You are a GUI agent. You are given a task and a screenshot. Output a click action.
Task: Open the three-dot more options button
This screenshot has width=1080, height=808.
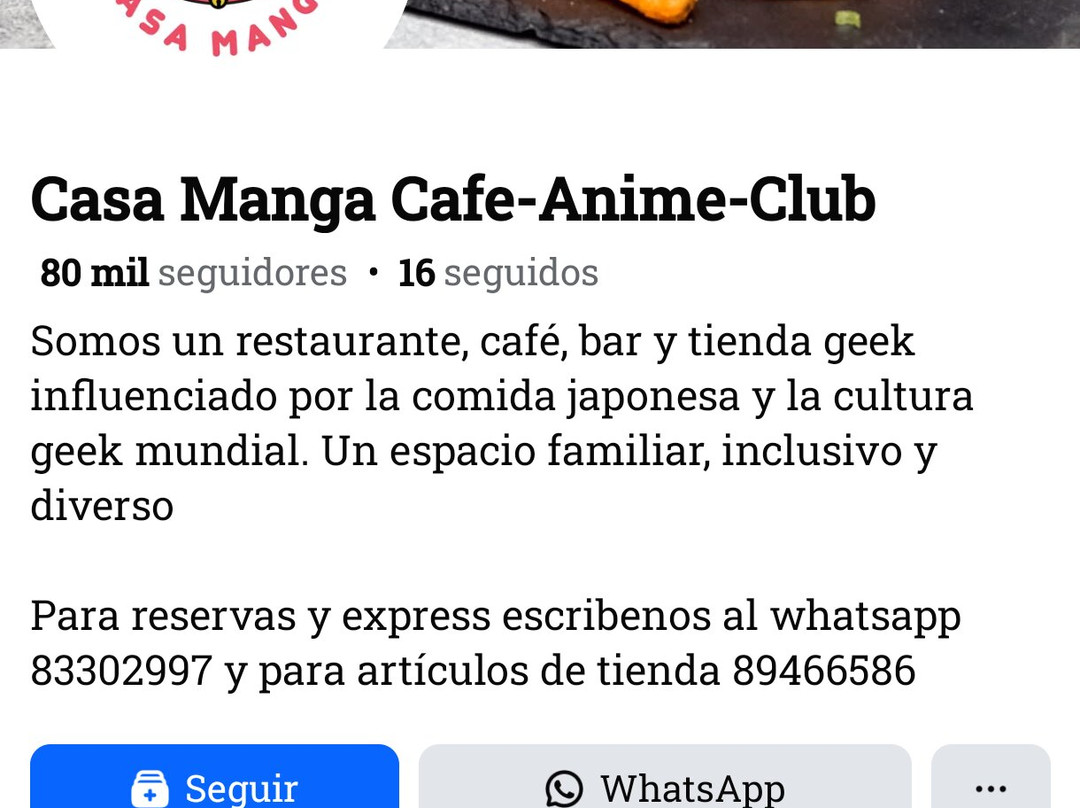(x=990, y=783)
